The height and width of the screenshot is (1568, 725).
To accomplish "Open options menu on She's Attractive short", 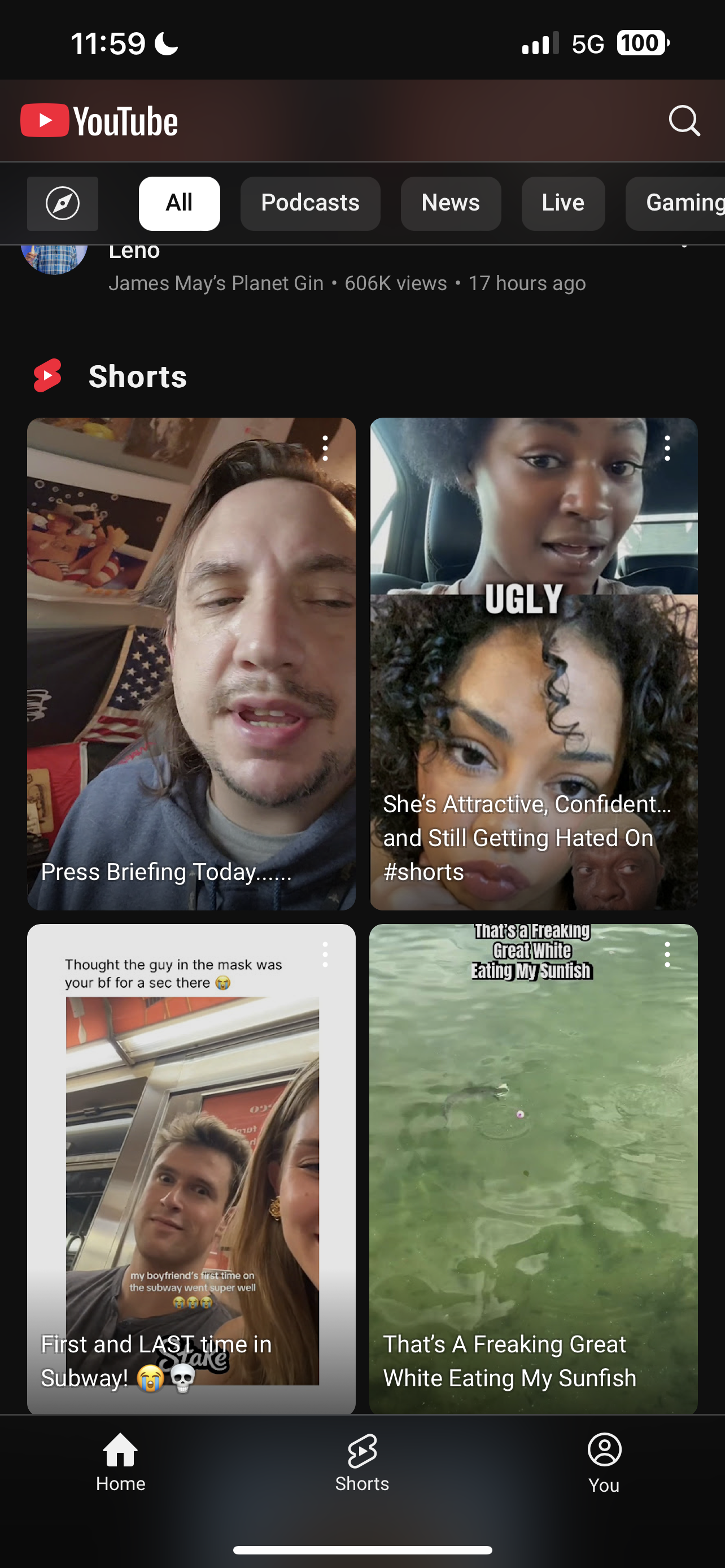I will coord(667,449).
